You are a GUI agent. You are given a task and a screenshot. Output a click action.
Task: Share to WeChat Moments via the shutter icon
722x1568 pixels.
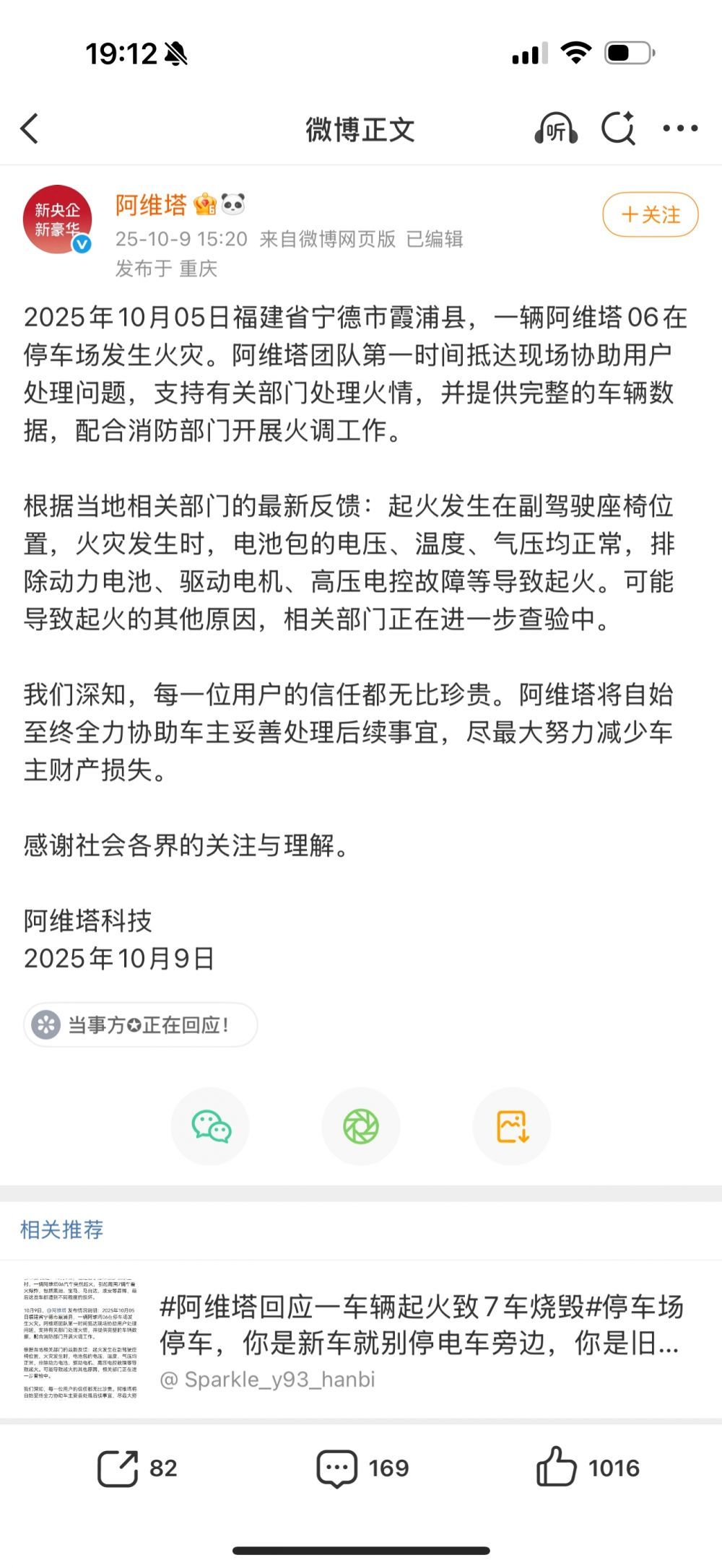[361, 1126]
